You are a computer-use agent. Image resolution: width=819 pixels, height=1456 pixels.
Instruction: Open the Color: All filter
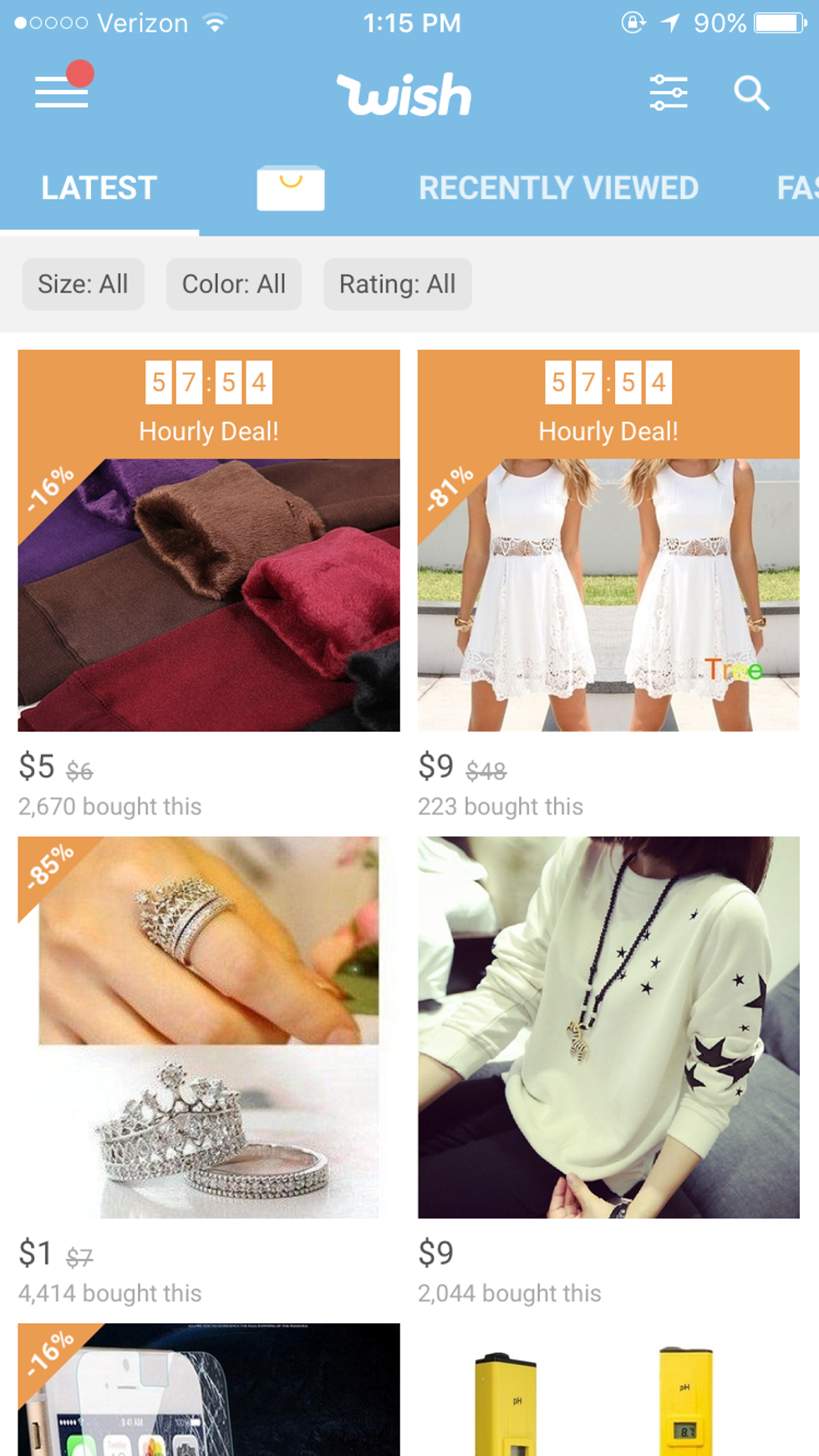pos(234,285)
